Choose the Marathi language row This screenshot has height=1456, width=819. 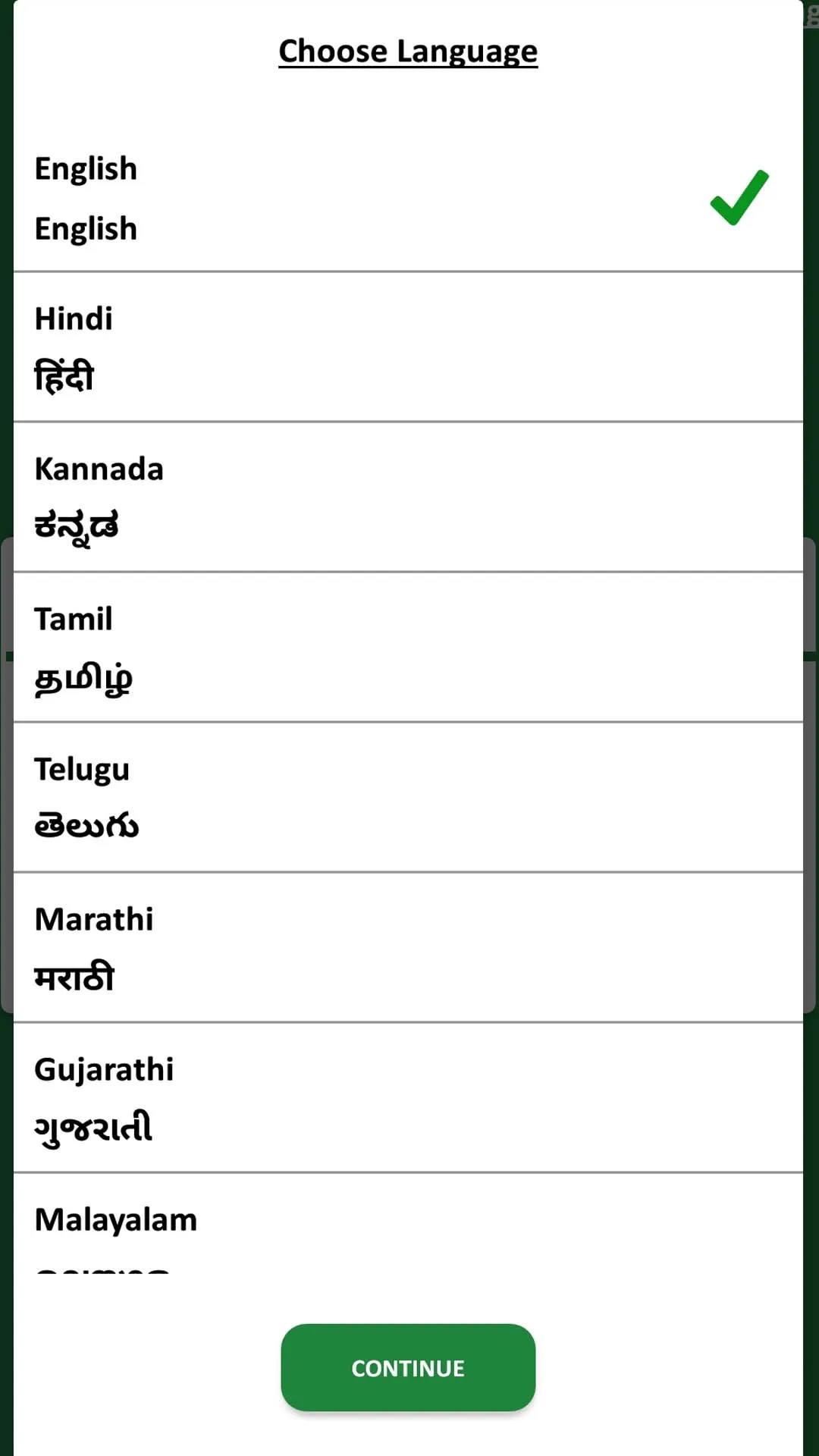click(x=408, y=948)
